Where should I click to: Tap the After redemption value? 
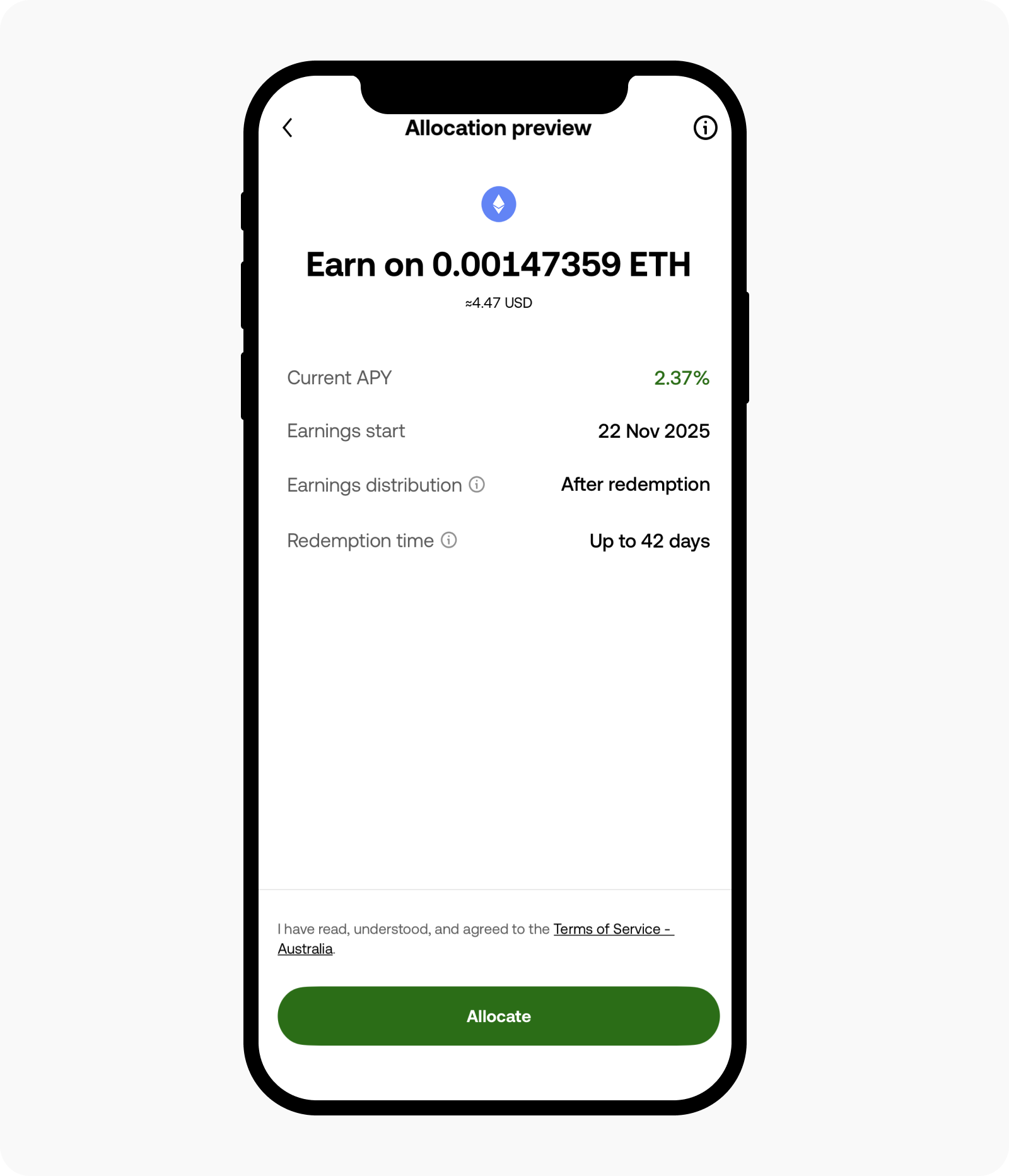click(635, 485)
